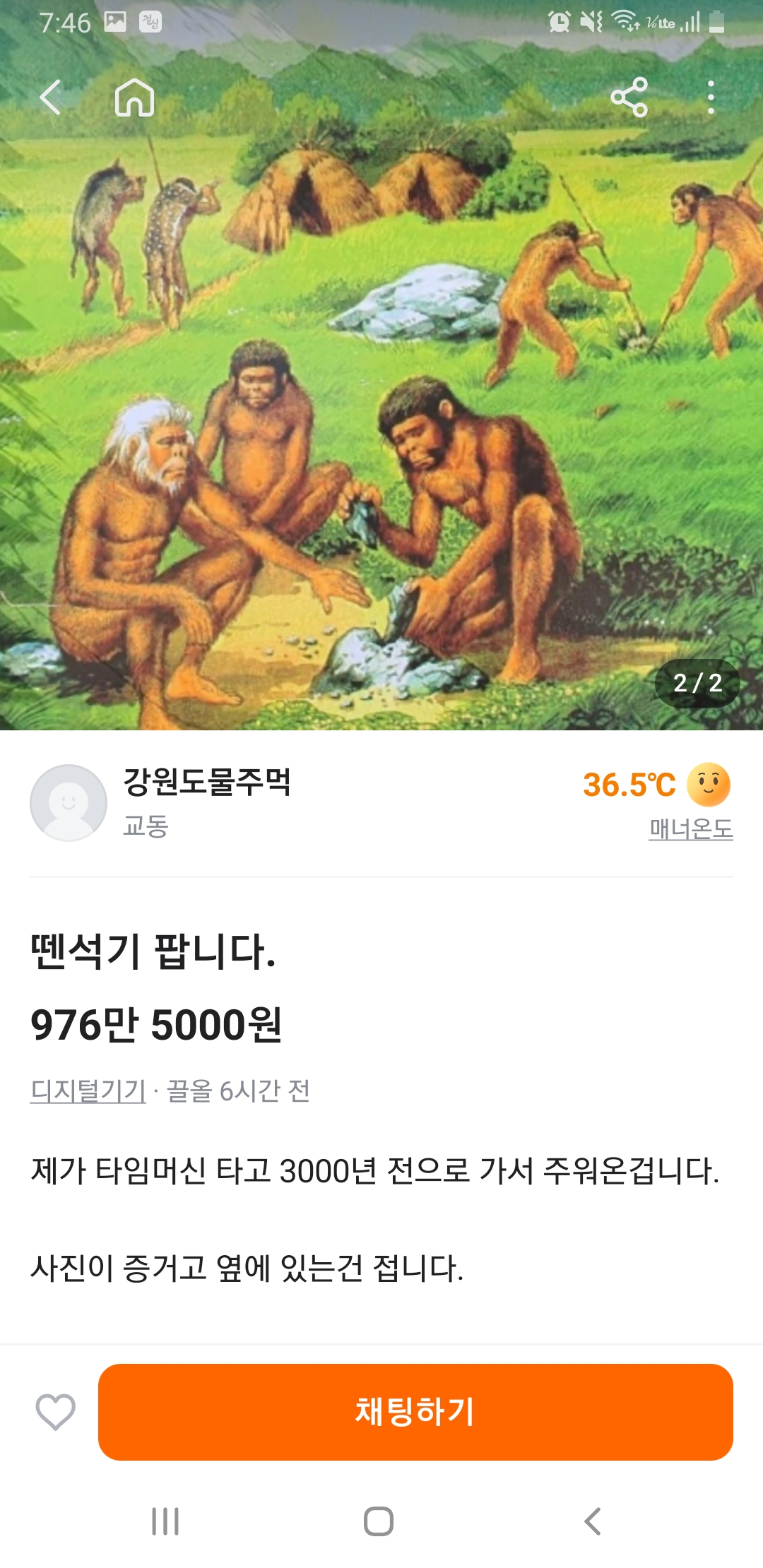Tap the system home button
Viewport: 763px width, 1568px height.
point(379,1521)
